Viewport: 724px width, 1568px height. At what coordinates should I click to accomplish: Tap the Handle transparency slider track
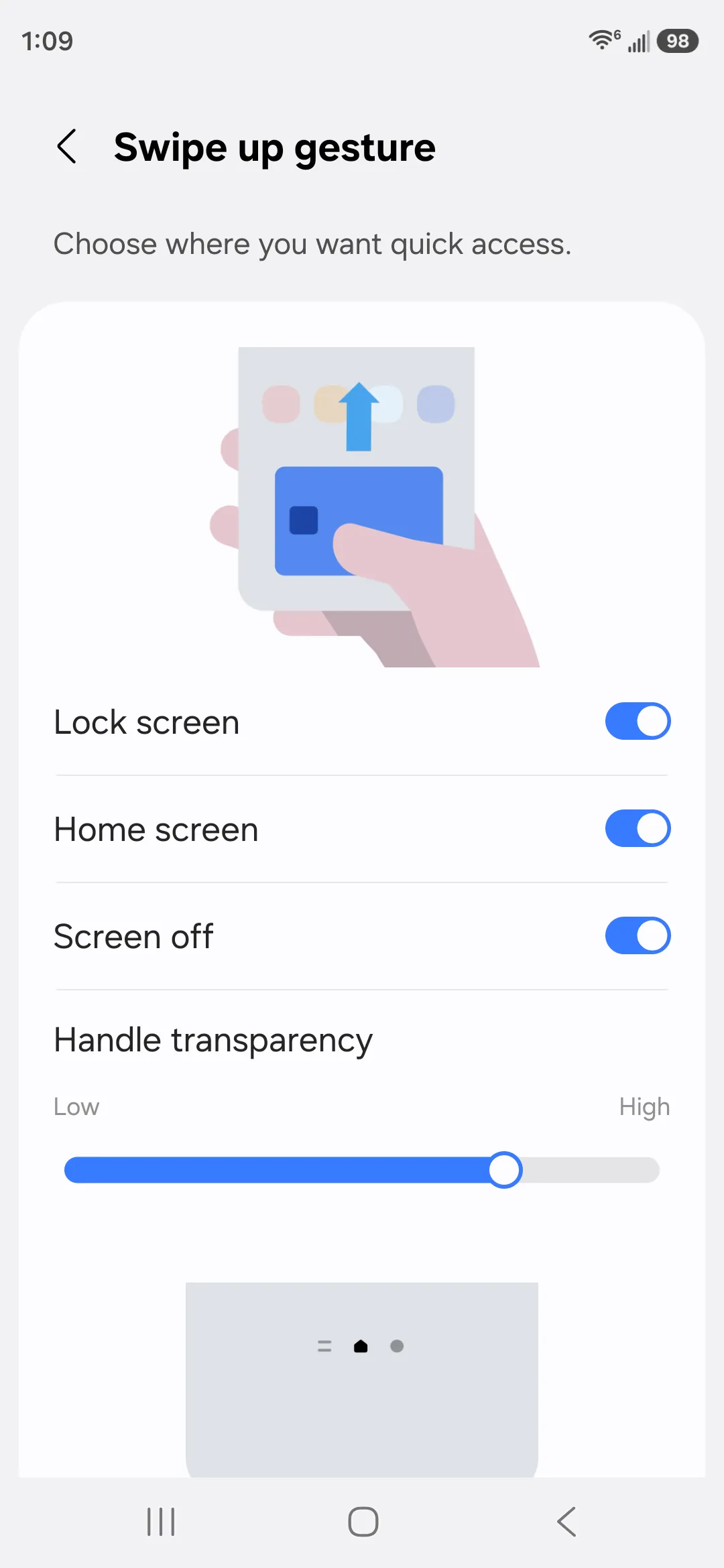pyautogui.click(x=362, y=1170)
